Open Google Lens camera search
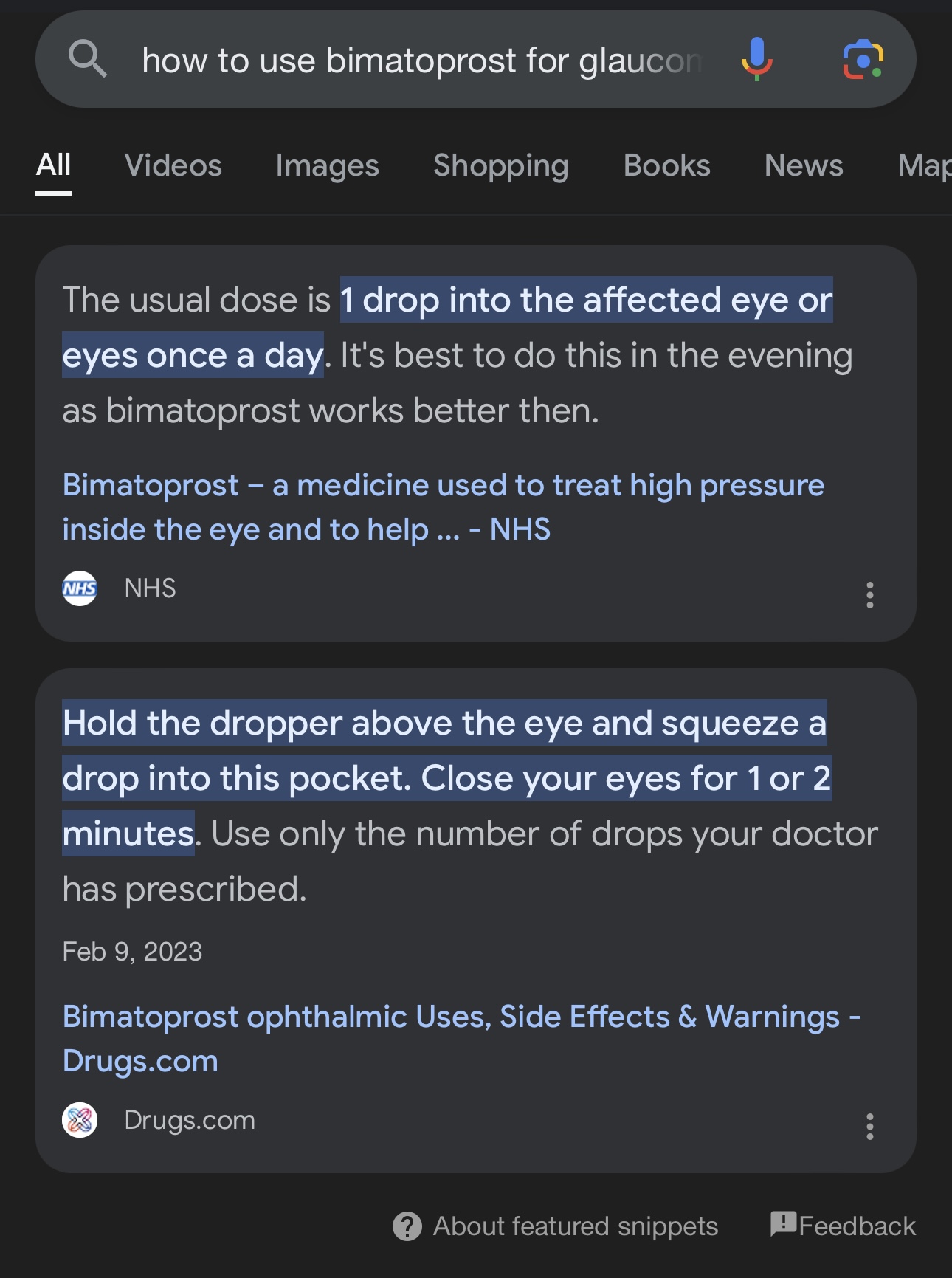Image resolution: width=952 pixels, height=1278 pixels. click(x=863, y=60)
